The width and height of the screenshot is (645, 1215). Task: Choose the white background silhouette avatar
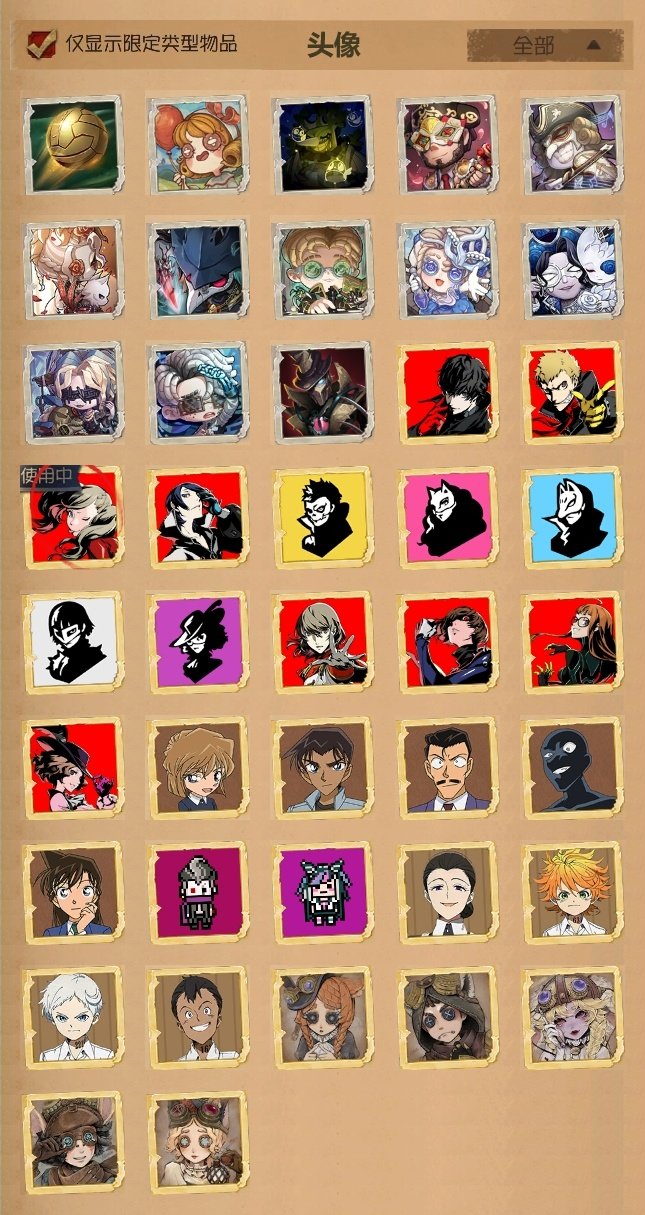(72, 642)
